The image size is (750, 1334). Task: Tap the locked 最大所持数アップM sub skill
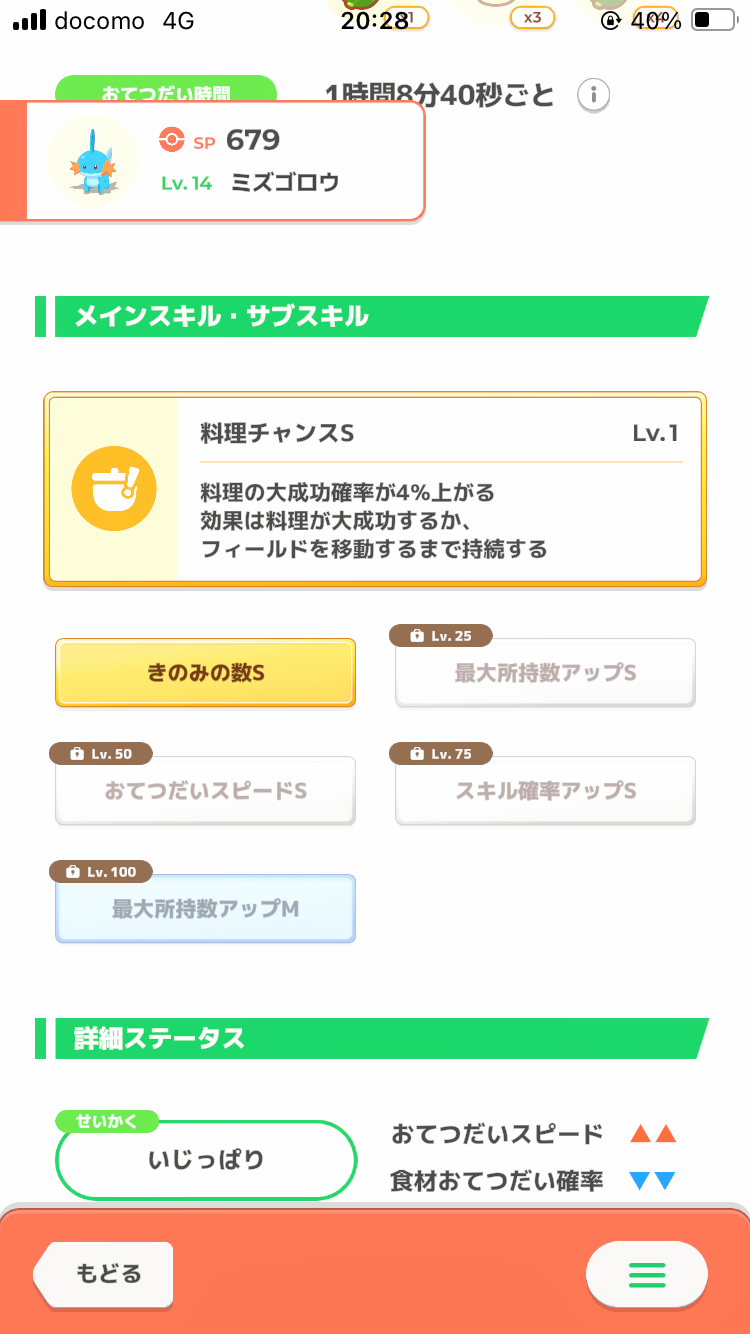[205, 908]
